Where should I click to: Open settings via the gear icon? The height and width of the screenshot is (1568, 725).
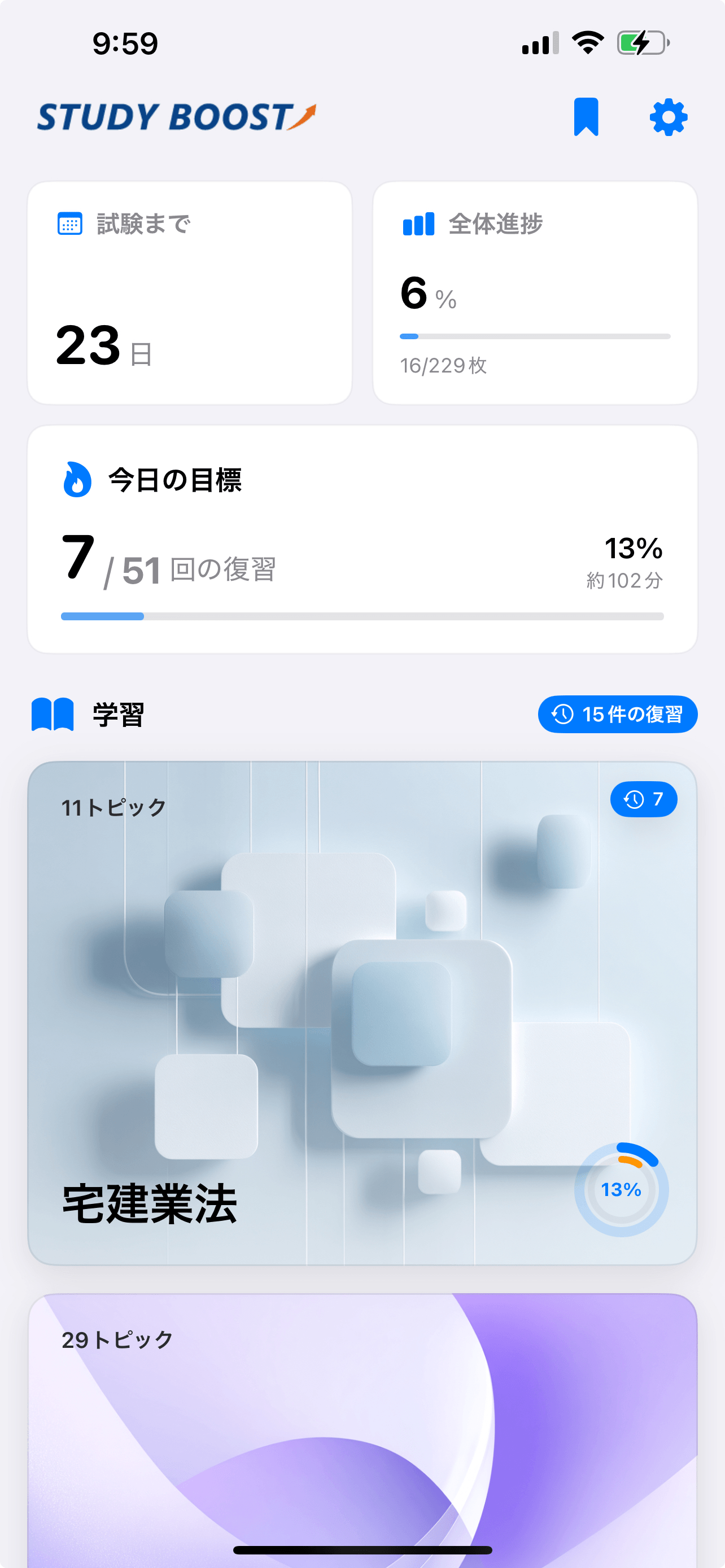[x=668, y=117]
